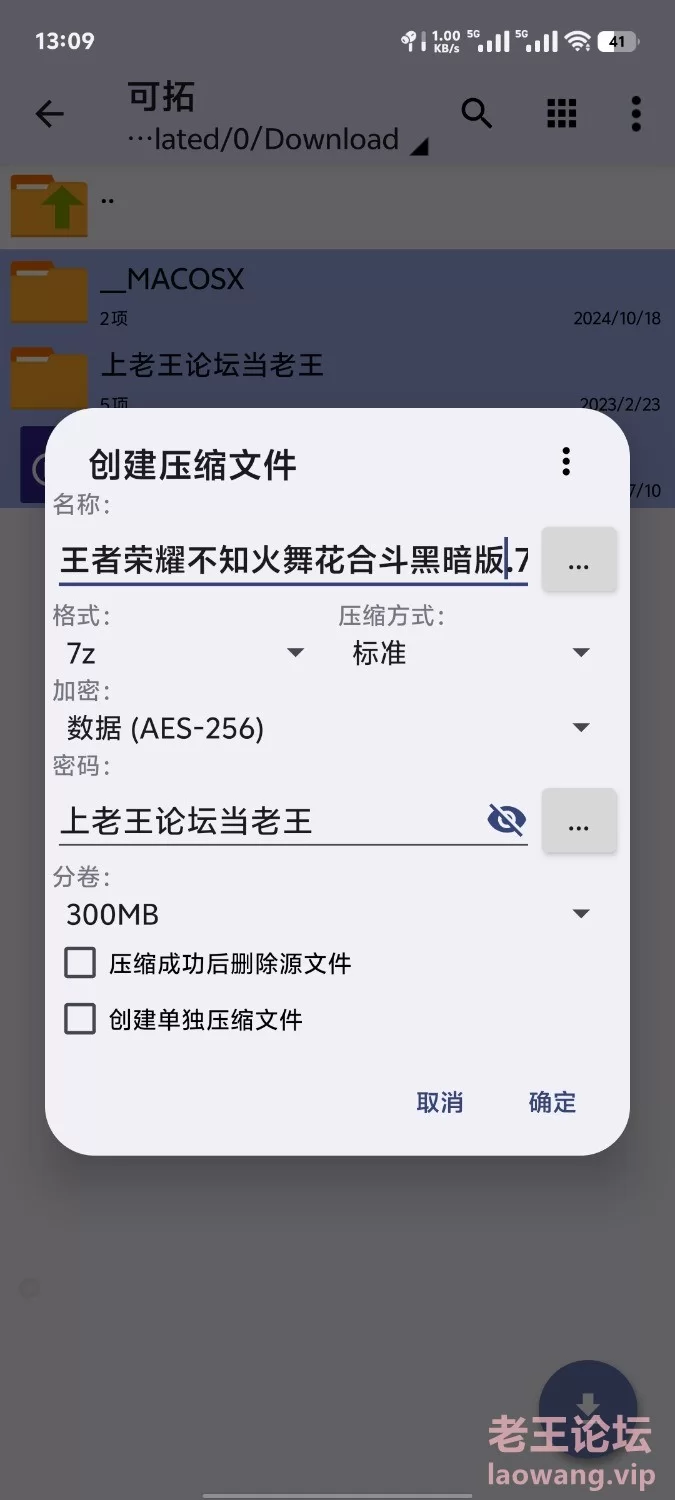Tap the browse button beside the name field
Screen dimensions: 675x1500
[579, 560]
